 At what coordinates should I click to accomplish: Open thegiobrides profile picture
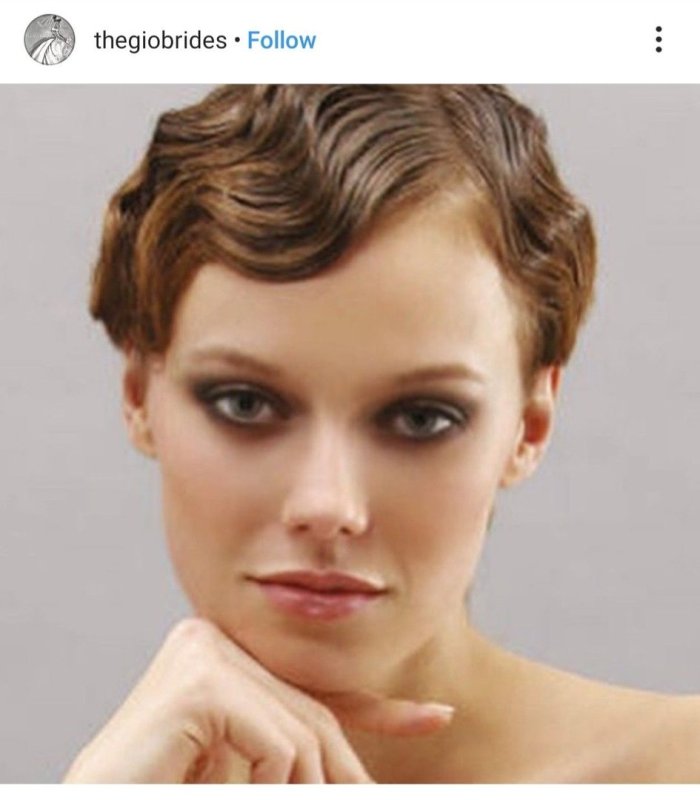coord(49,40)
